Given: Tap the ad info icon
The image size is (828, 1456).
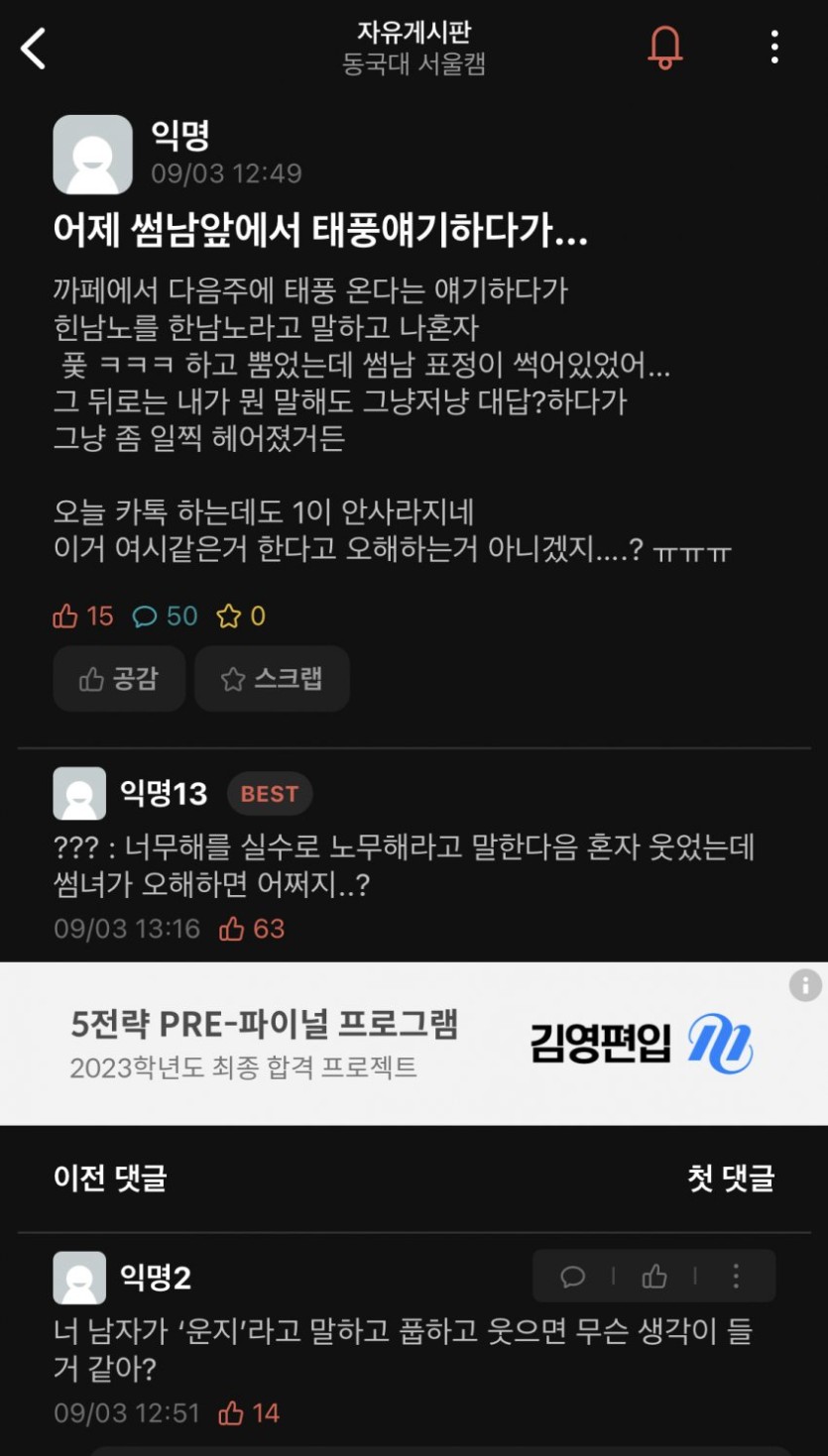Looking at the screenshot, I should (x=805, y=985).
